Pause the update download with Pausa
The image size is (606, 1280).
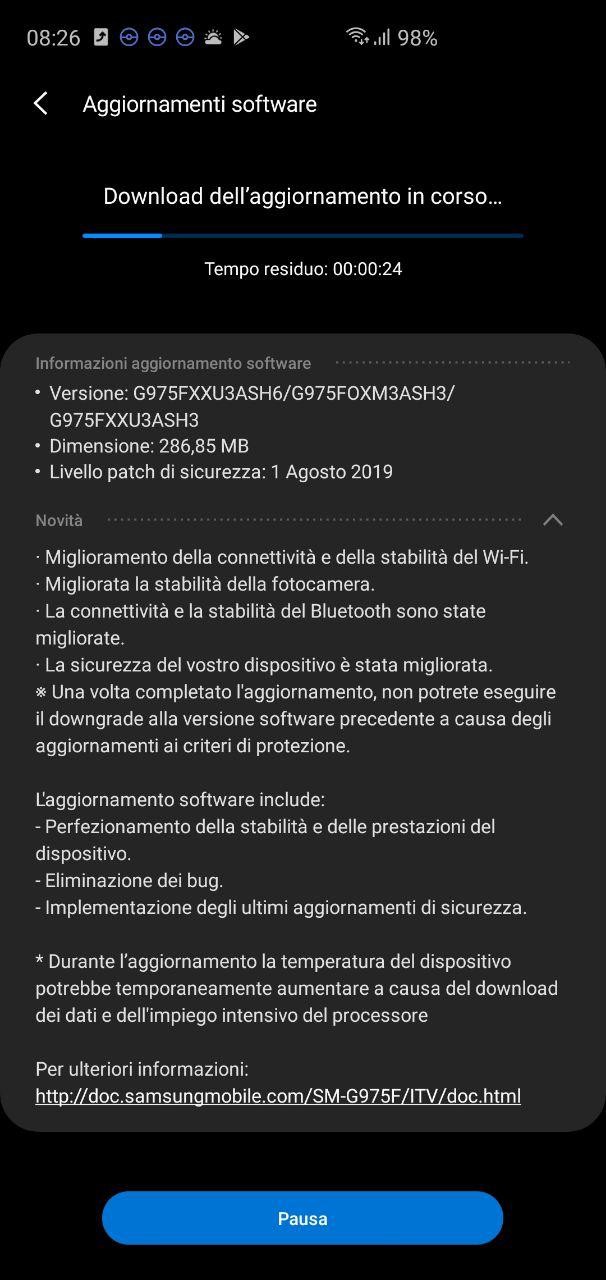[302, 1218]
